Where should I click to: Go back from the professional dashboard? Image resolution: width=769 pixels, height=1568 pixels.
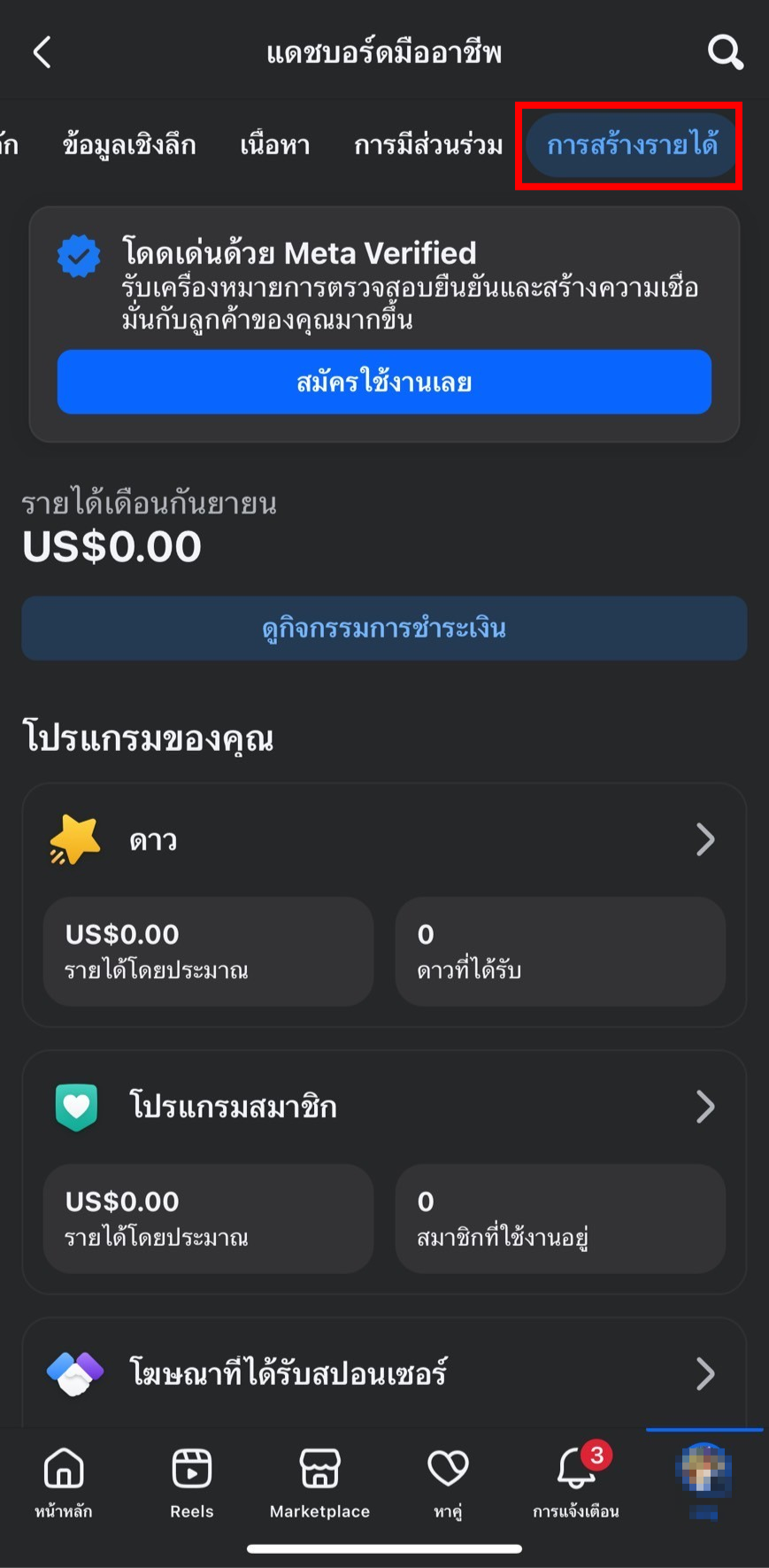[42, 52]
